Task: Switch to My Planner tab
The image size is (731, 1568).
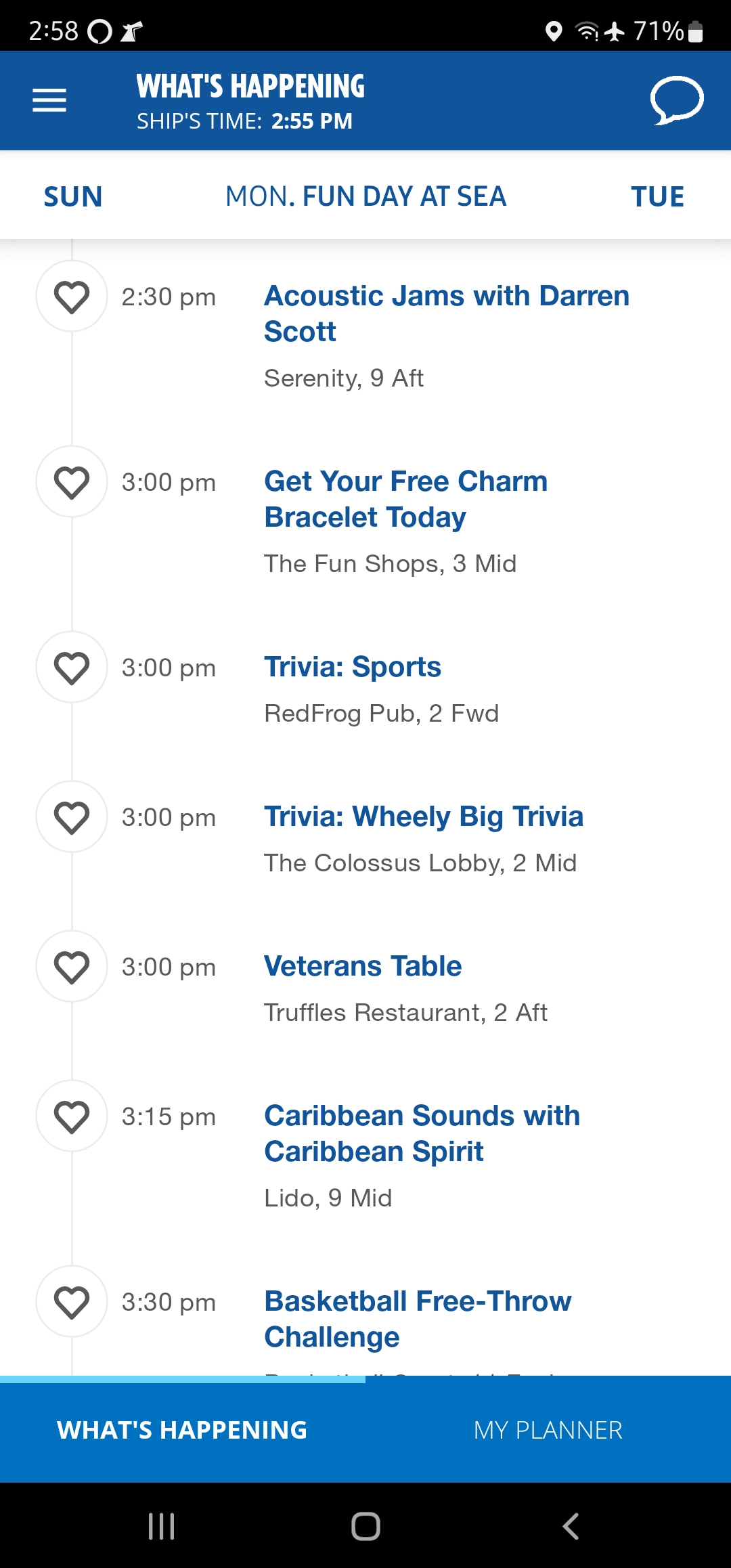Action: [x=548, y=1430]
